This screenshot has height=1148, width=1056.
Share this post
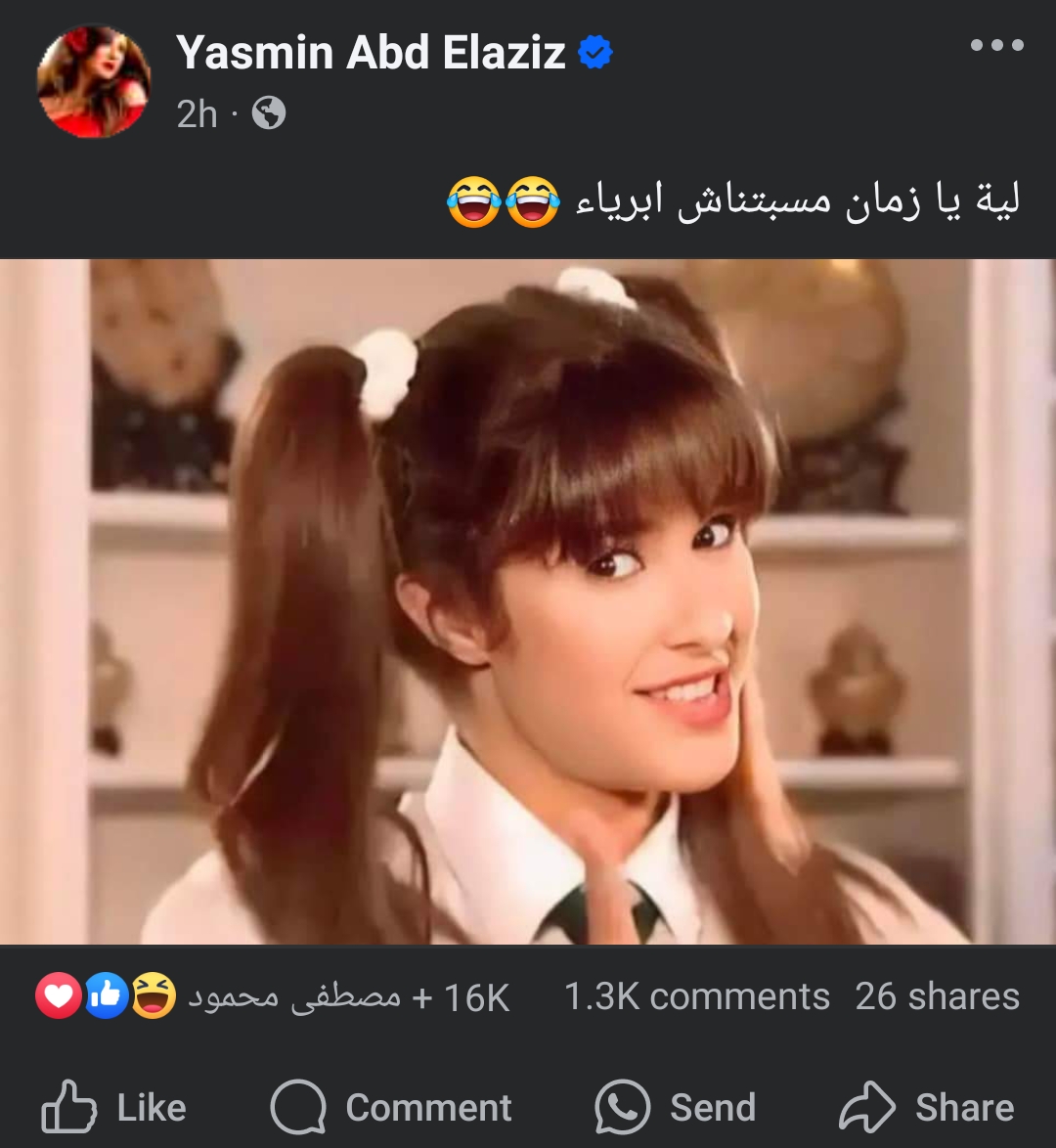tap(927, 1107)
